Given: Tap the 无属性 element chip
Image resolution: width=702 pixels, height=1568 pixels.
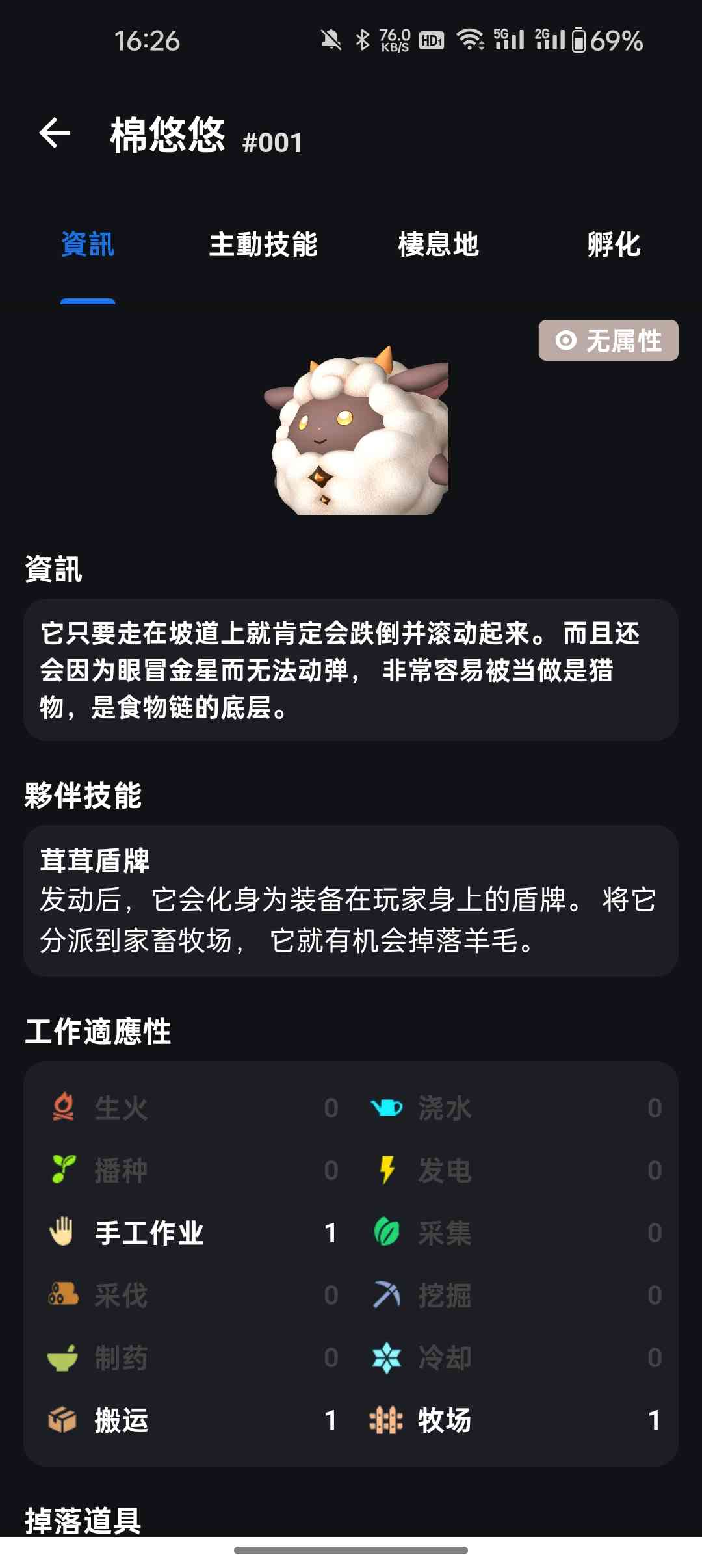Looking at the screenshot, I should pyautogui.click(x=608, y=340).
